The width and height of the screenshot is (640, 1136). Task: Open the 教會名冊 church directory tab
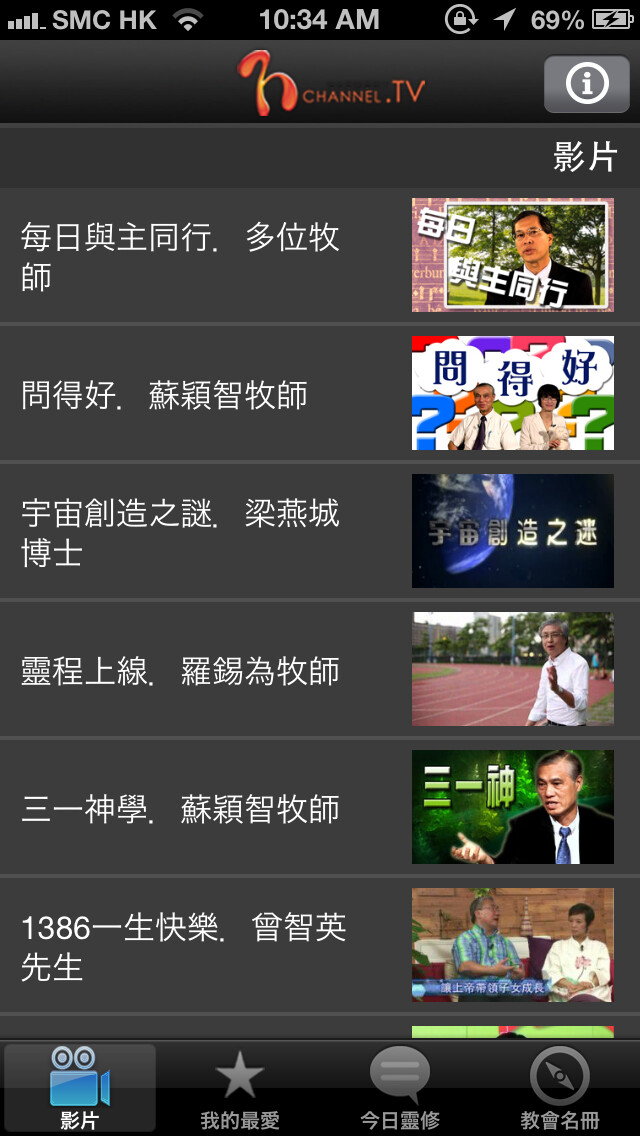560,1088
